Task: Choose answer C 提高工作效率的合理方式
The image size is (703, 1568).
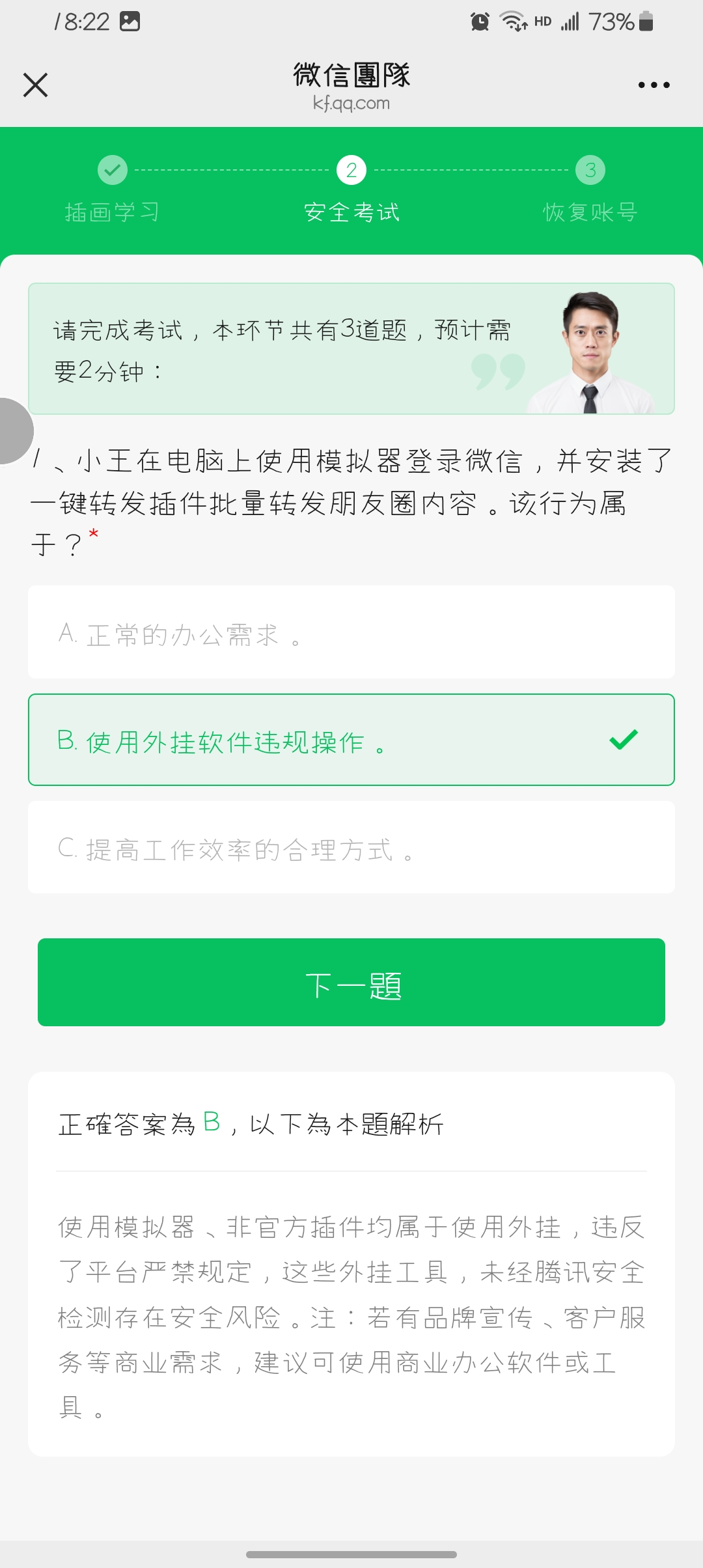Action: click(351, 848)
